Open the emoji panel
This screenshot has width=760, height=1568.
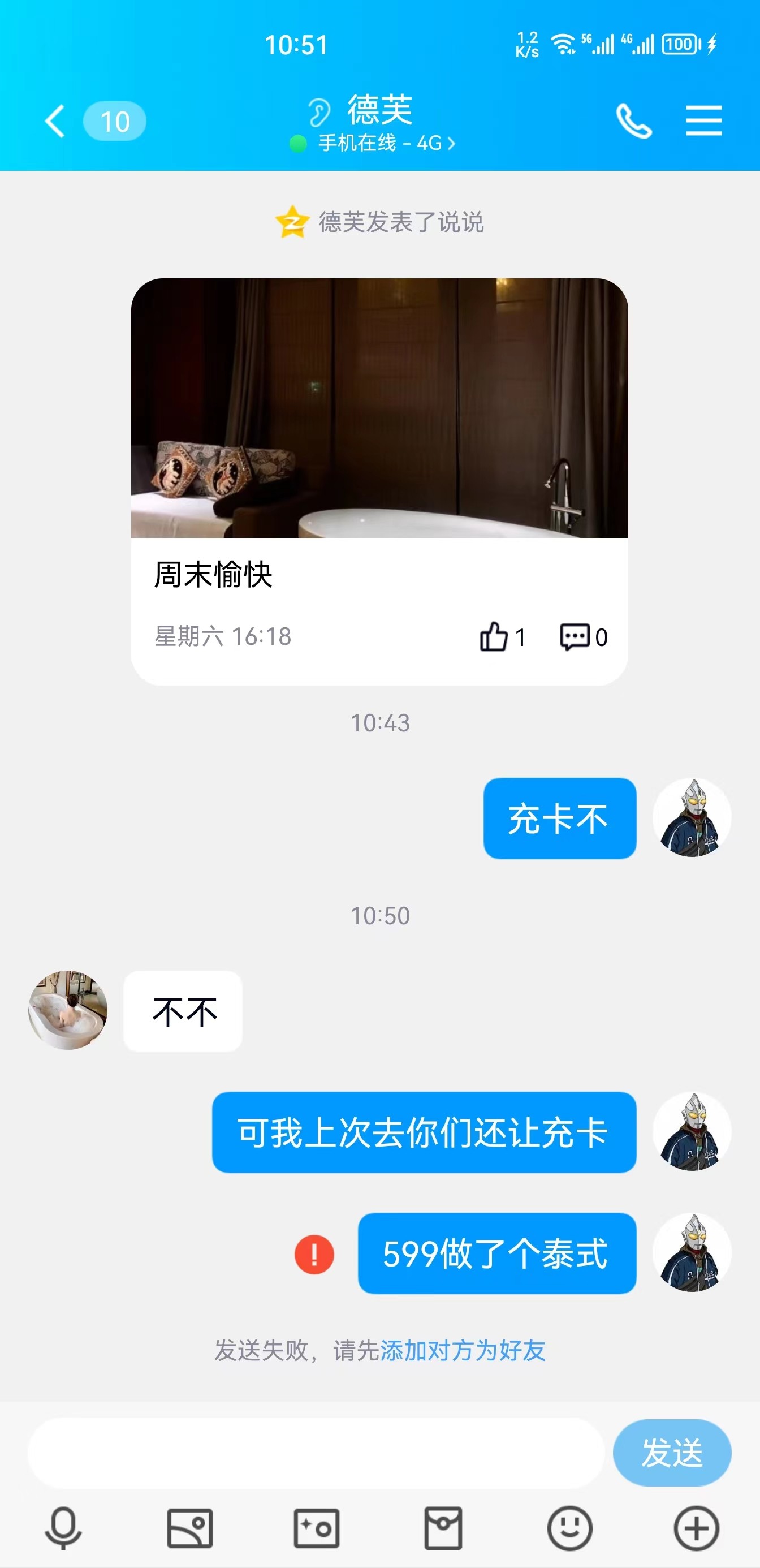pos(569,1528)
